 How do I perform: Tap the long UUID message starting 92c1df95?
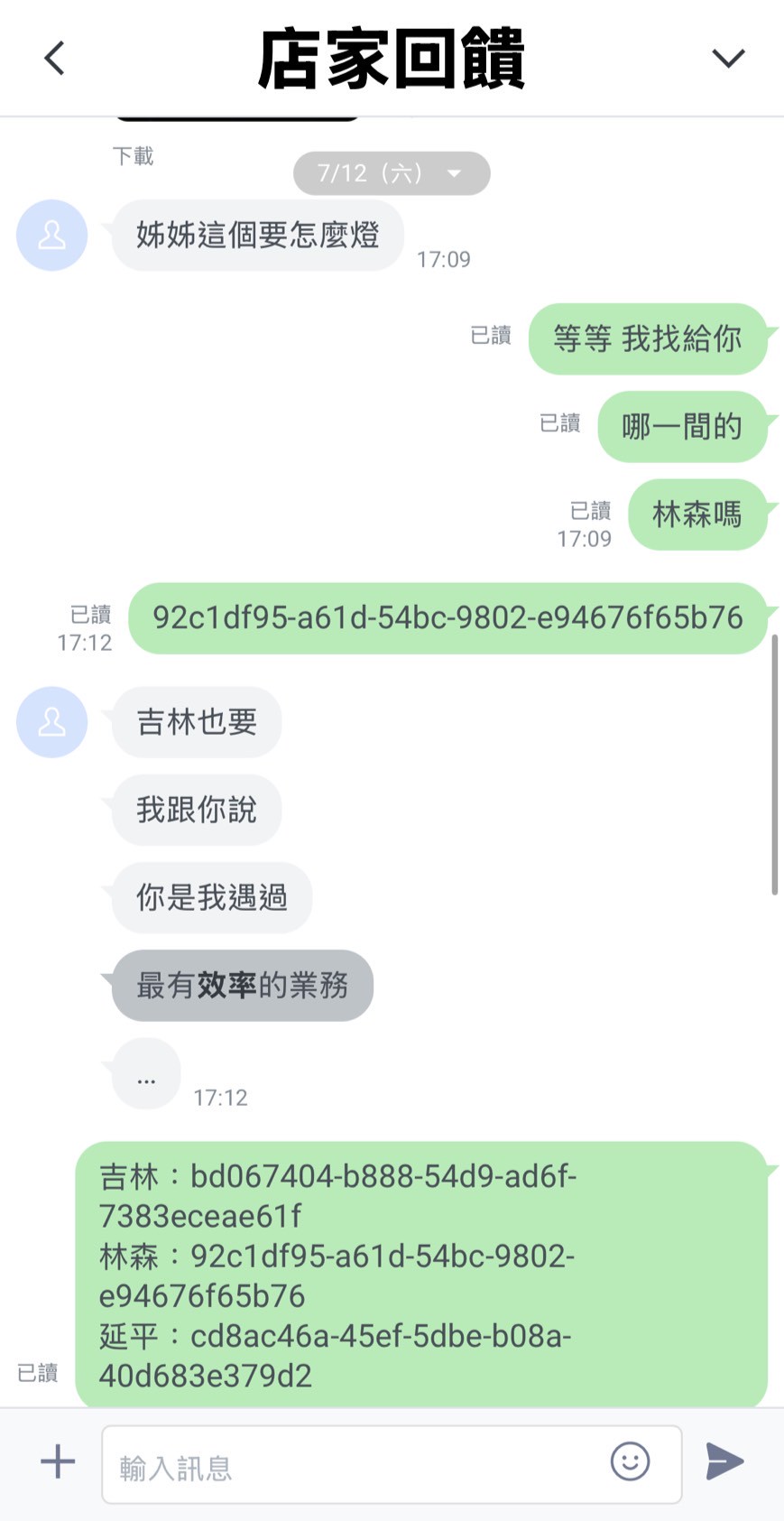click(x=449, y=618)
